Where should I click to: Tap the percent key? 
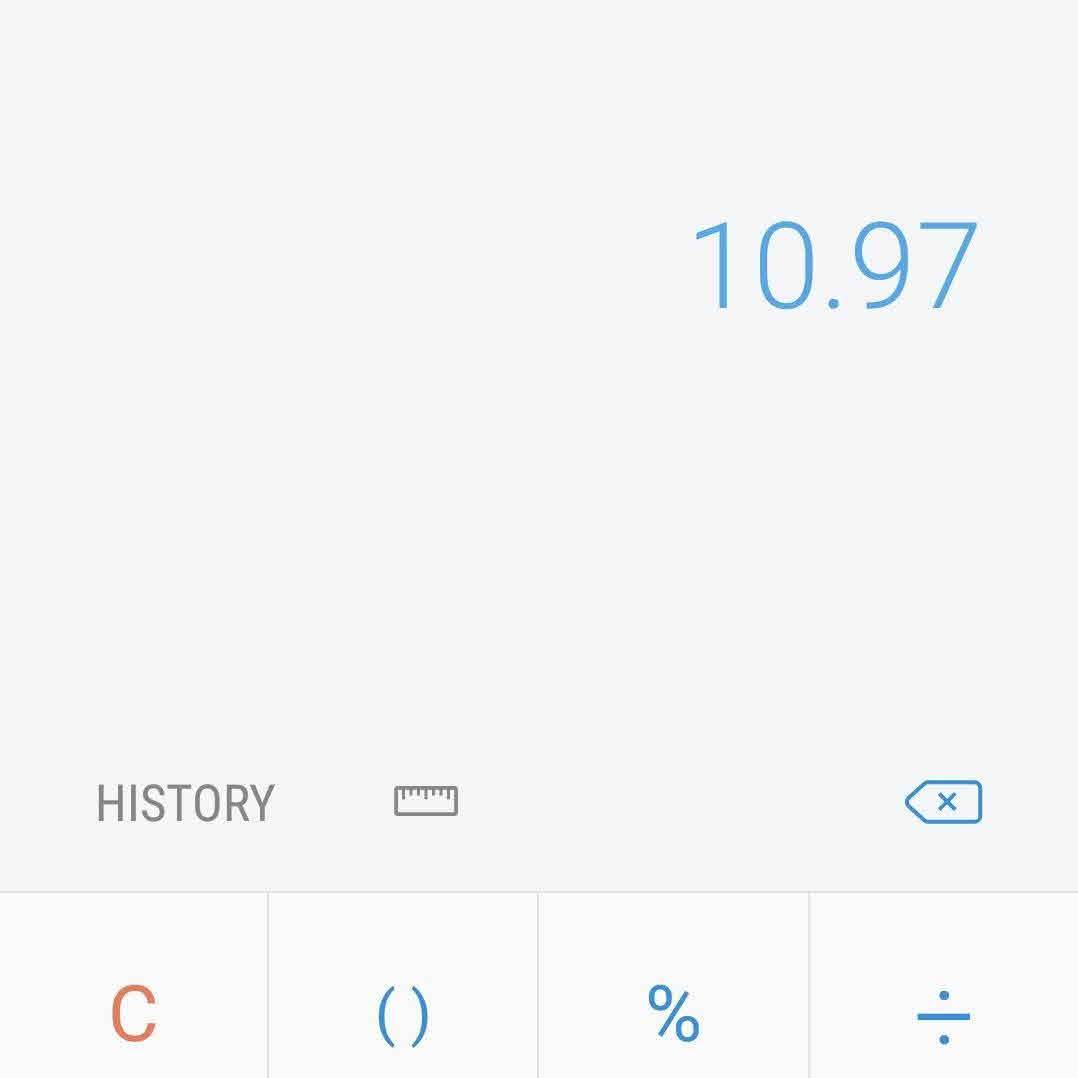[x=673, y=1014]
